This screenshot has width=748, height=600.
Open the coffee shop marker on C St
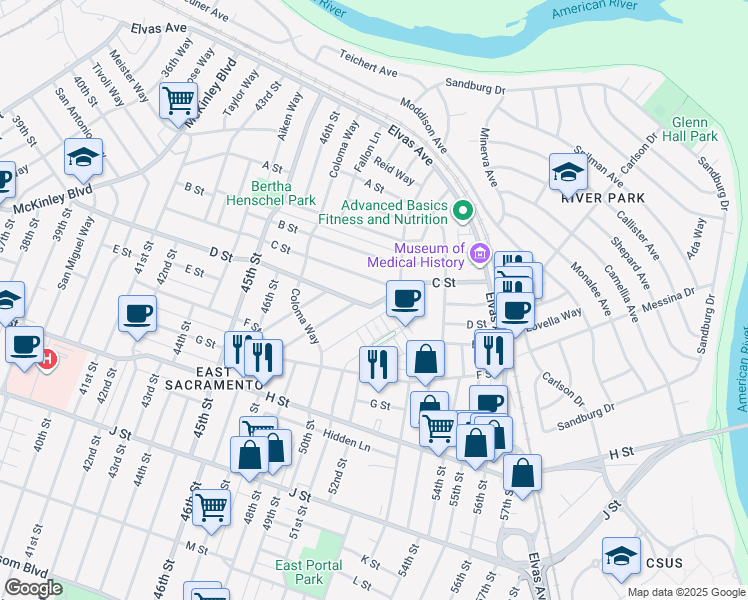[406, 298]
